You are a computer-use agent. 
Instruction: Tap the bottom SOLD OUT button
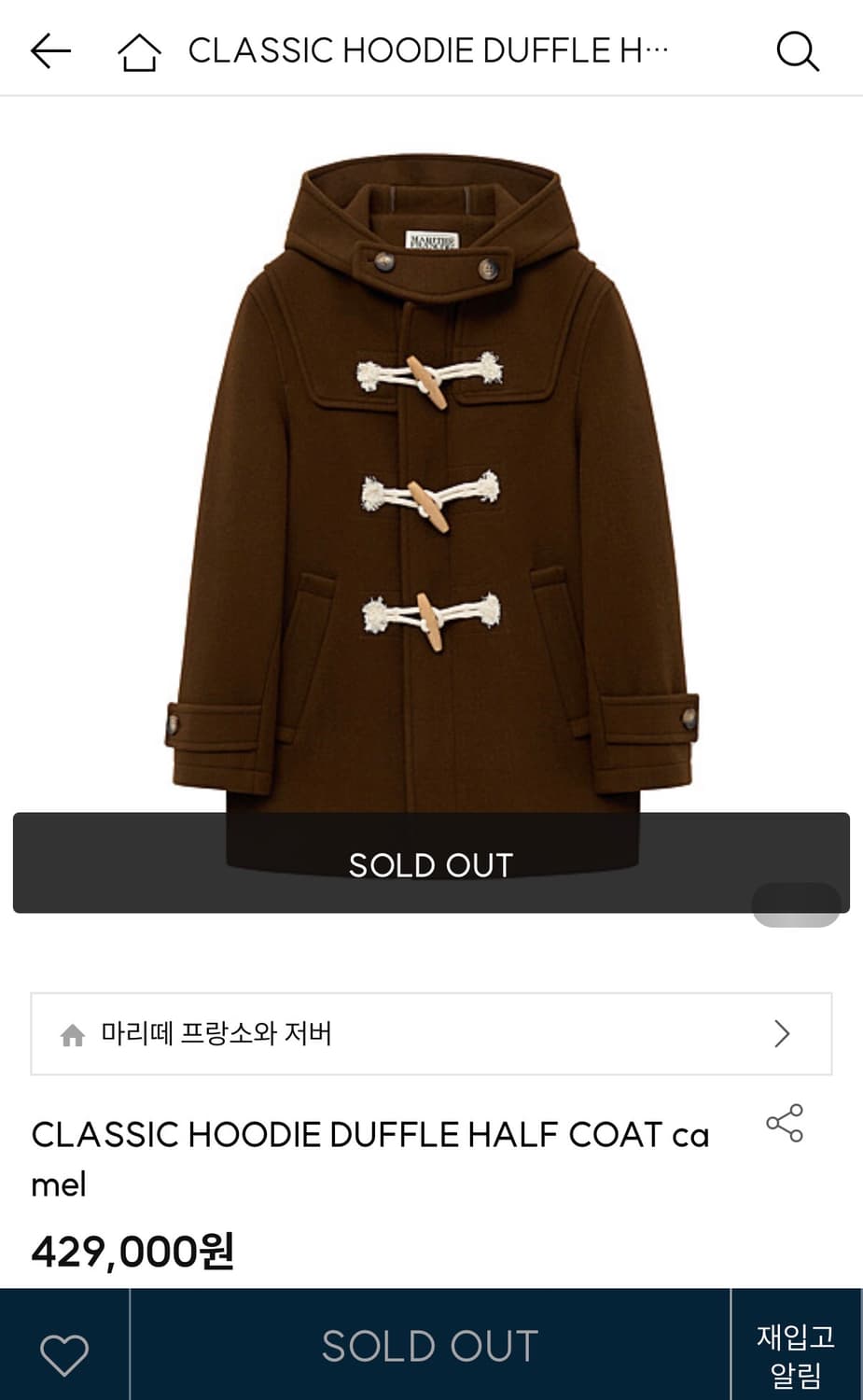coord(429,1346)
